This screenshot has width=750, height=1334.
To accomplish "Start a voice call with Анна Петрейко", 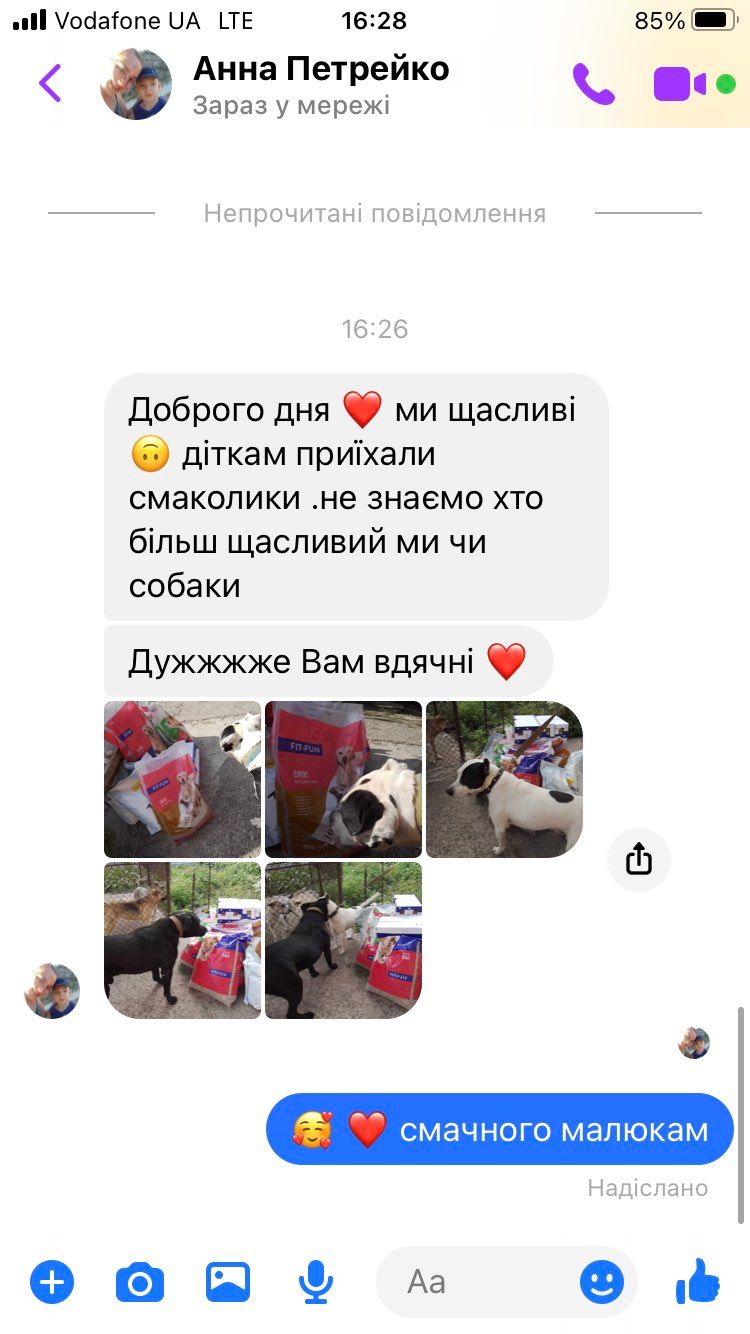I will coord(593,84).
